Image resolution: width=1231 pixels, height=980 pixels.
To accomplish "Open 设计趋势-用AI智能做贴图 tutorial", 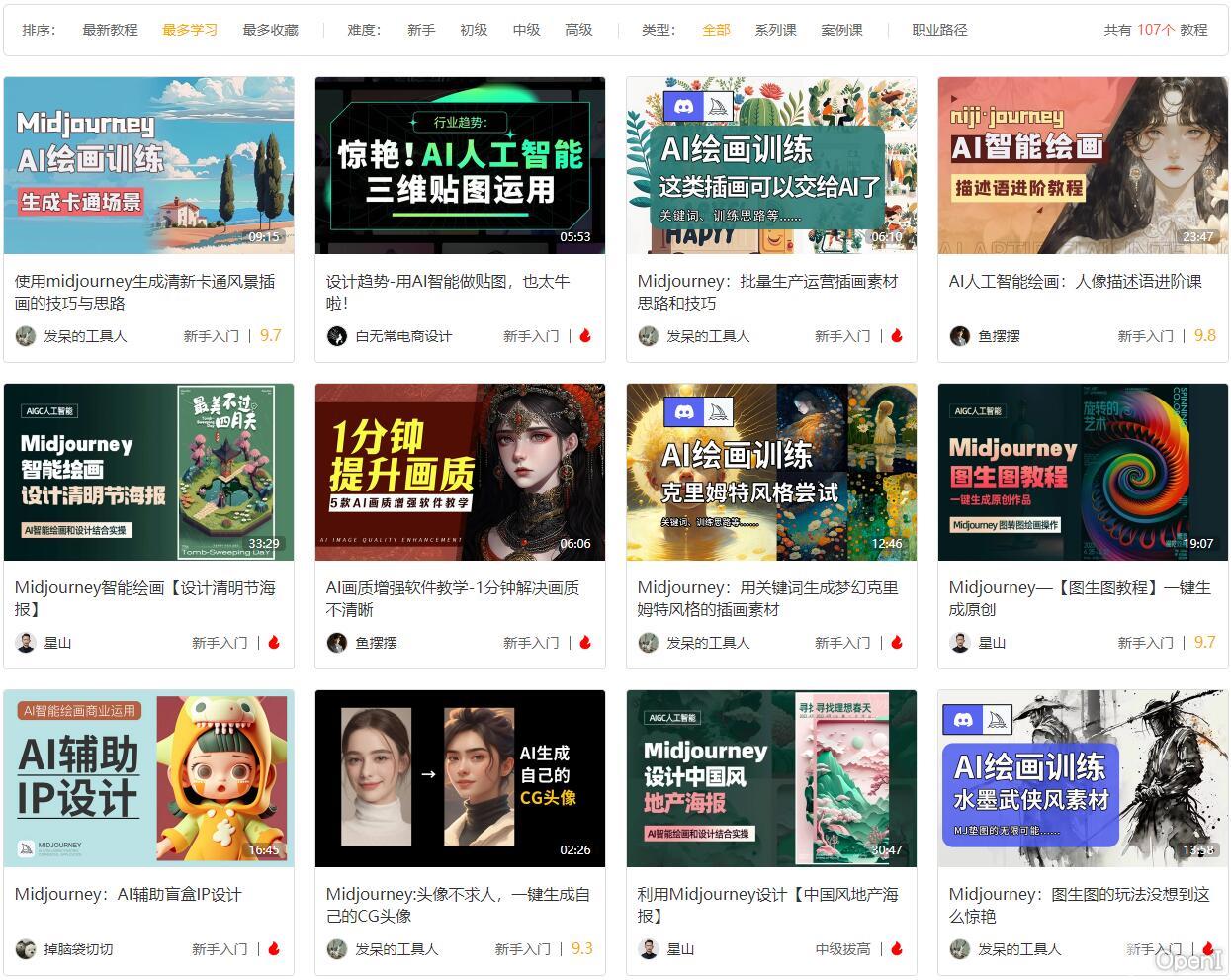I will 447,292.
